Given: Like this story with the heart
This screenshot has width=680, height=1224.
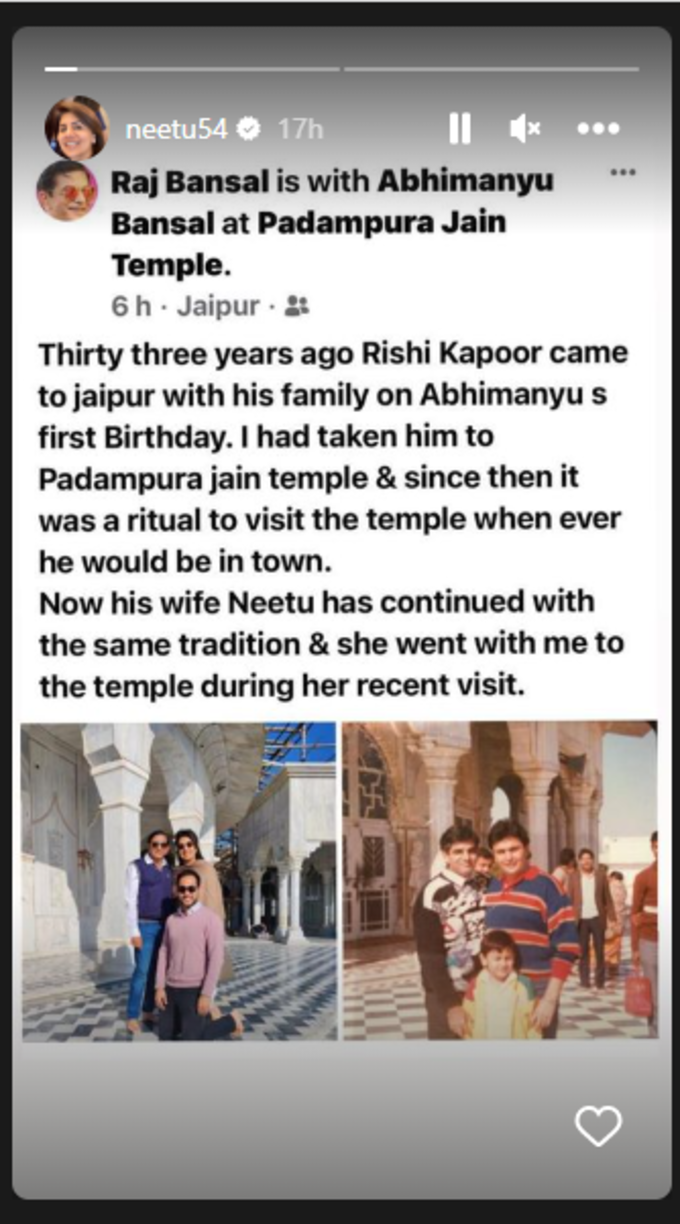Looking at the screenshot, I should point(598,1126).
